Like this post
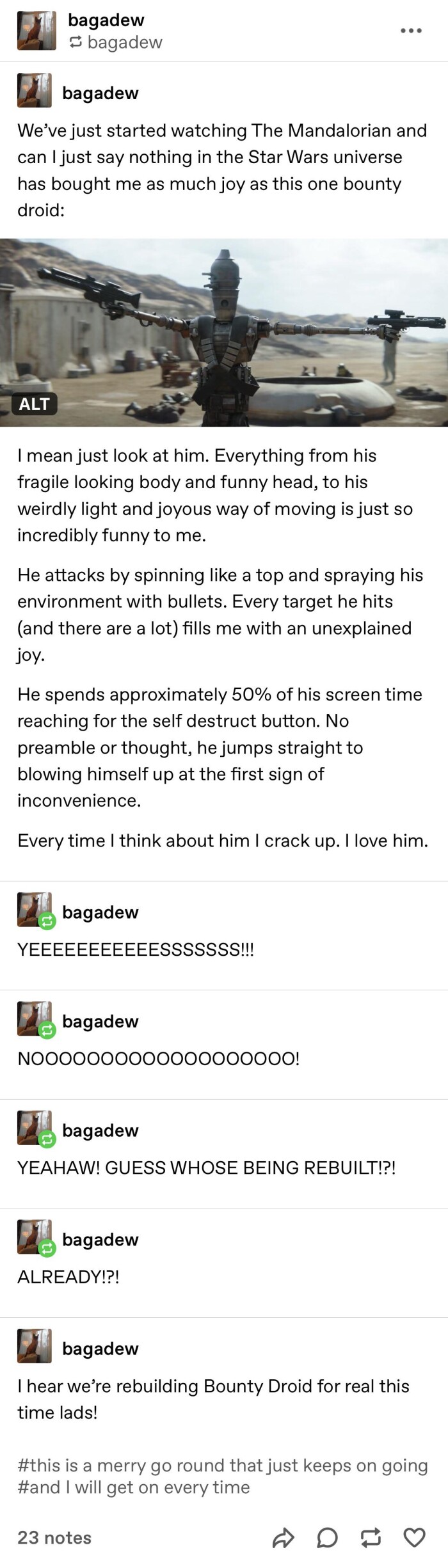The image size is (448, 1568). tap(415, 1539)
